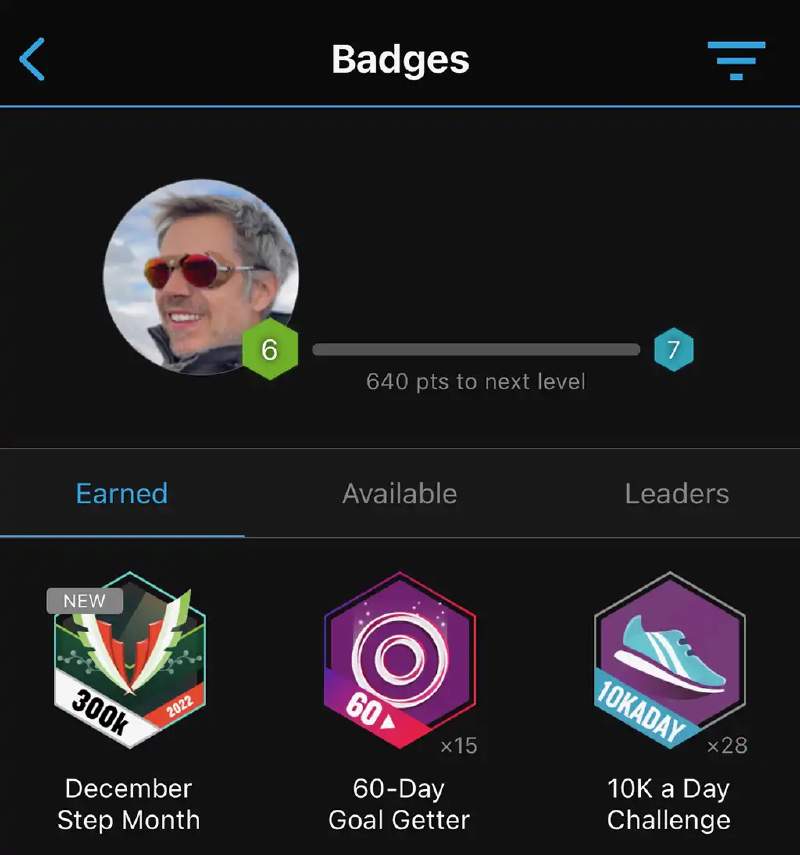This screenshot has height=855, width=800.
Task: Switch to the Available tab
Action: click(x=399, y=493)
